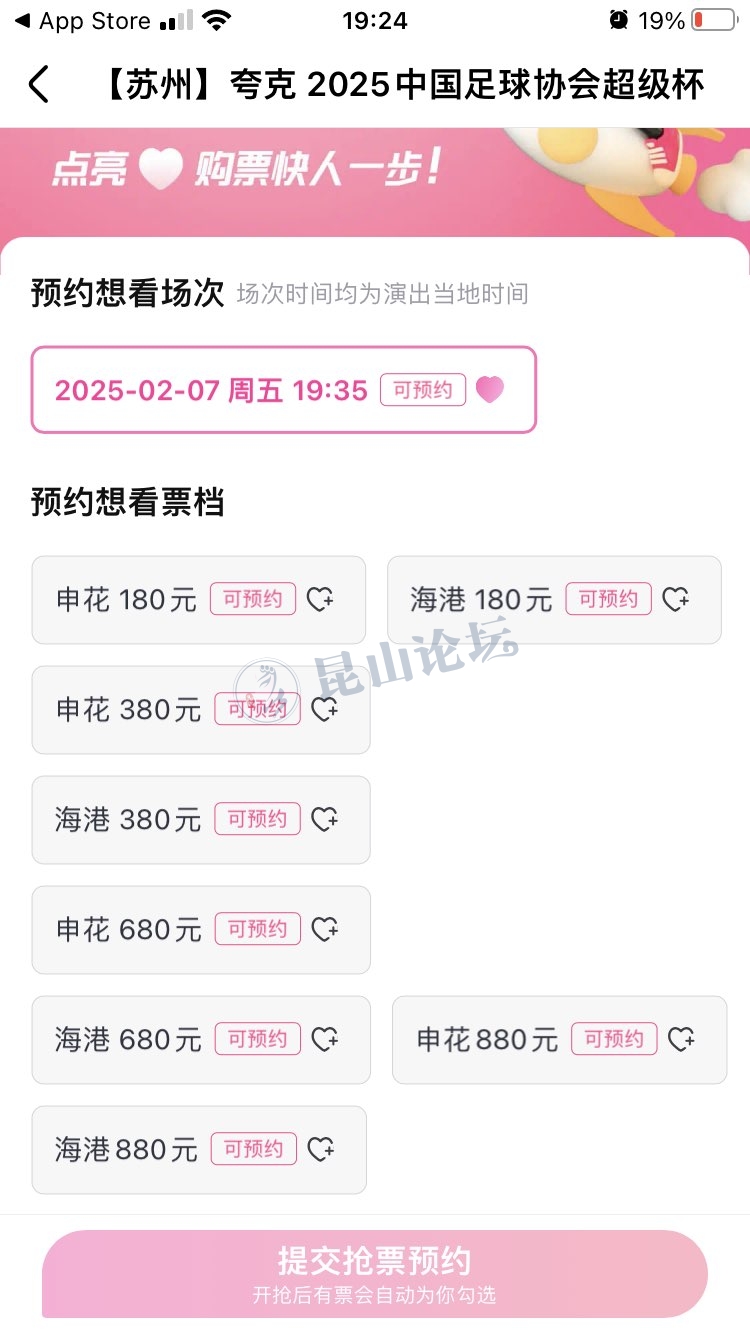Choose the 申花 180元 ticket tier
This screenshot has width=750, height=1334.
198,600
